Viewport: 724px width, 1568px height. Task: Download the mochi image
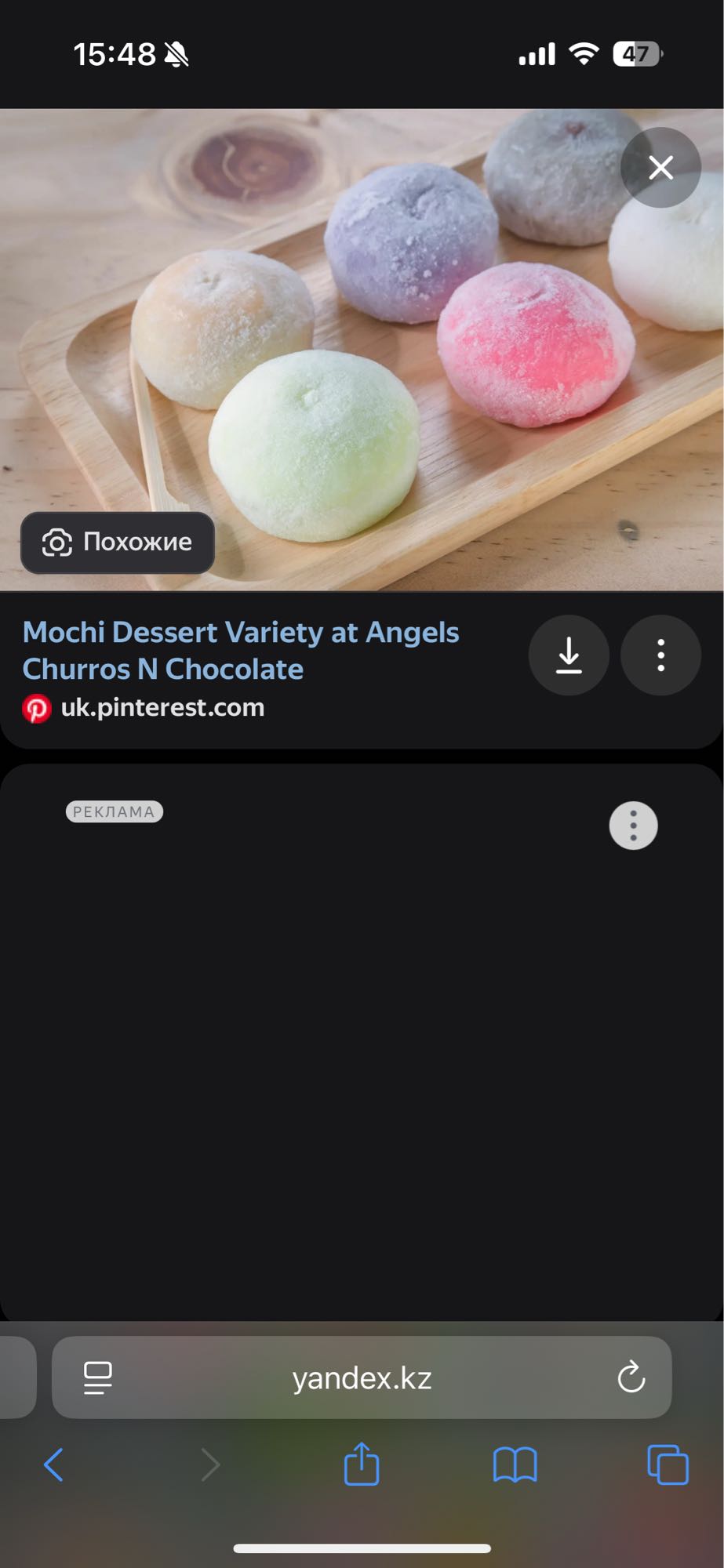pyautogui.click(x=569, y=655)
